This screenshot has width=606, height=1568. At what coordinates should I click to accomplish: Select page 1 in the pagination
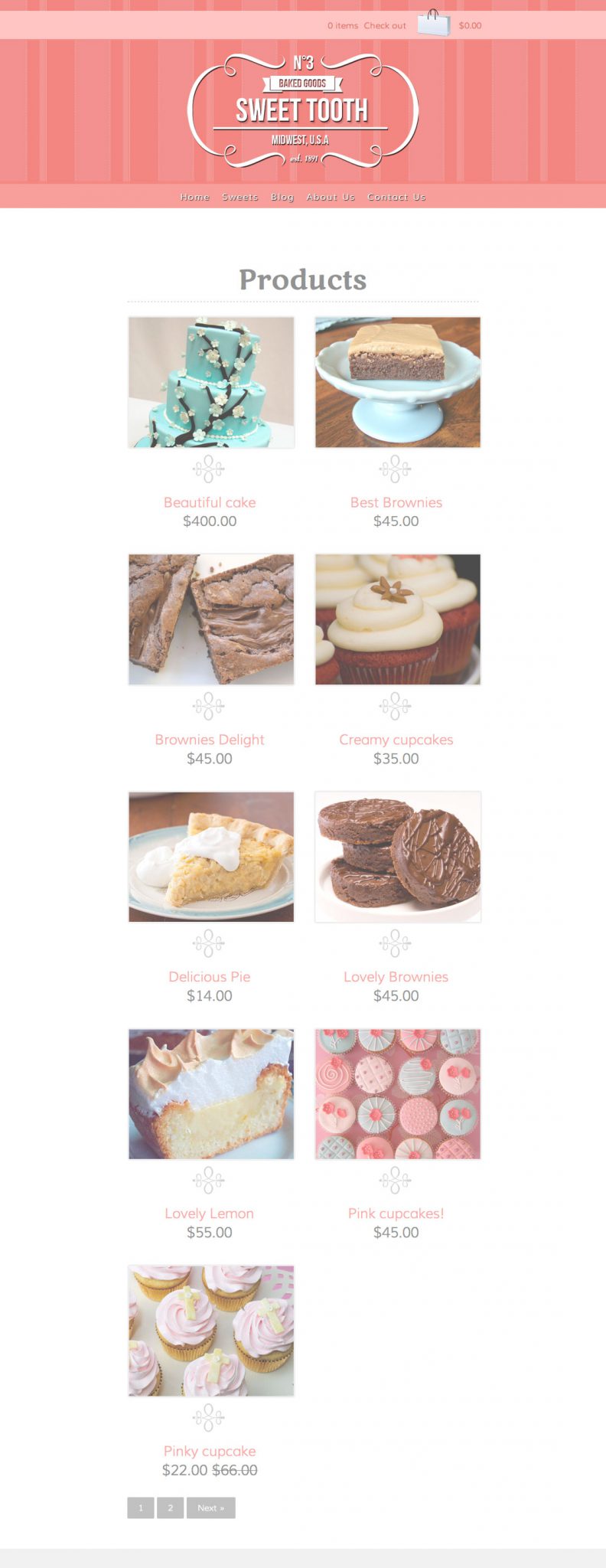point(141,1508)
